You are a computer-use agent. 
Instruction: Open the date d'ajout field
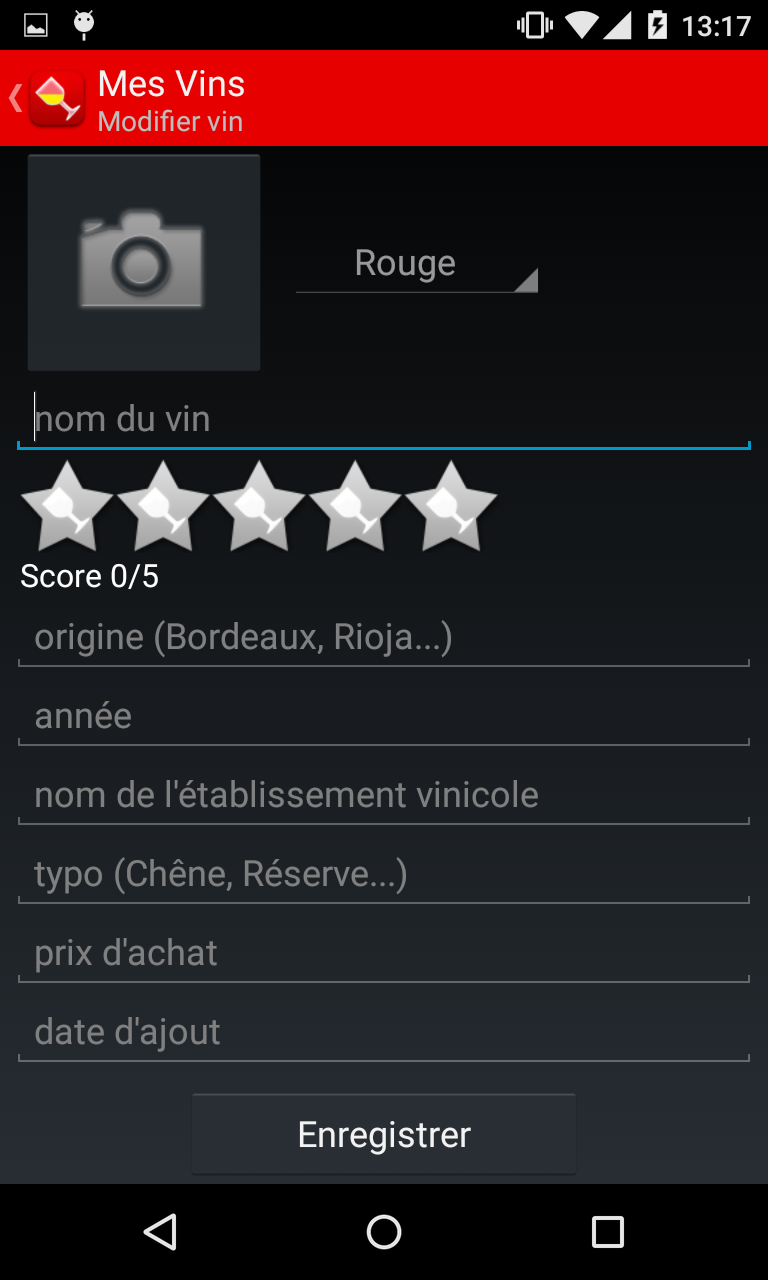(384, 1033)
